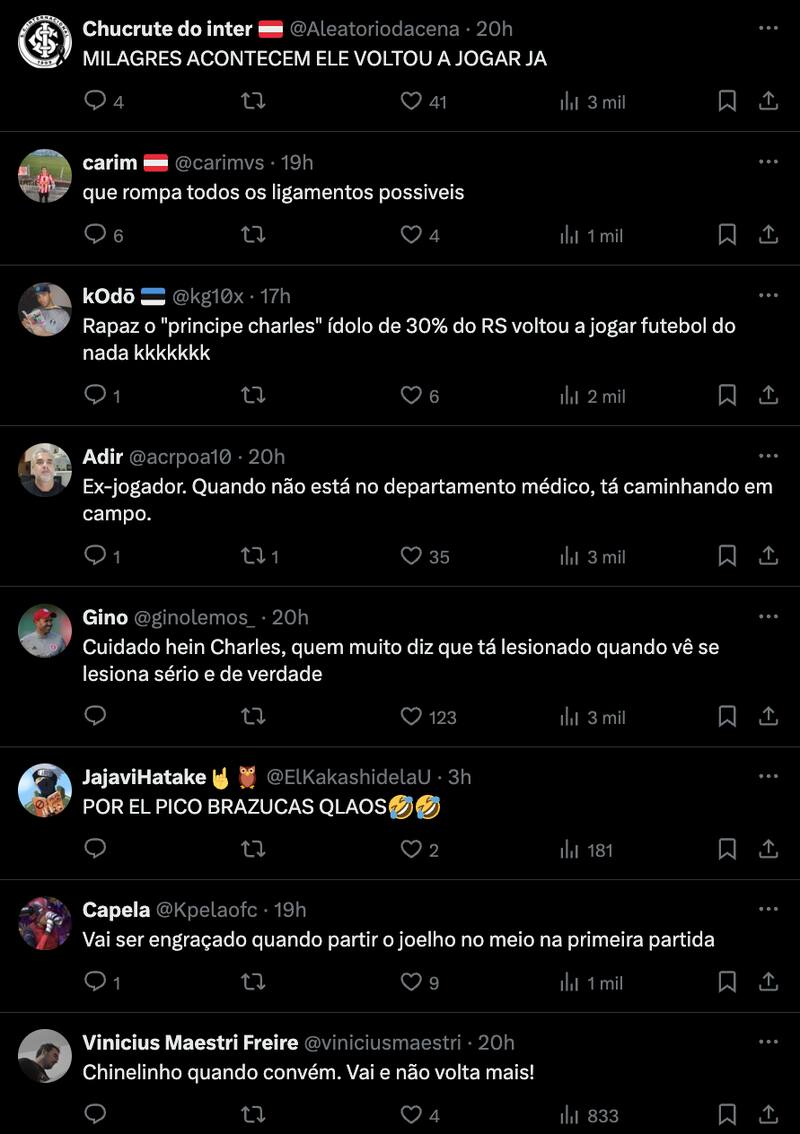The image size is (800, 1134).
Task: Visit Gino's profile via his username
Action: pos(158,617)
